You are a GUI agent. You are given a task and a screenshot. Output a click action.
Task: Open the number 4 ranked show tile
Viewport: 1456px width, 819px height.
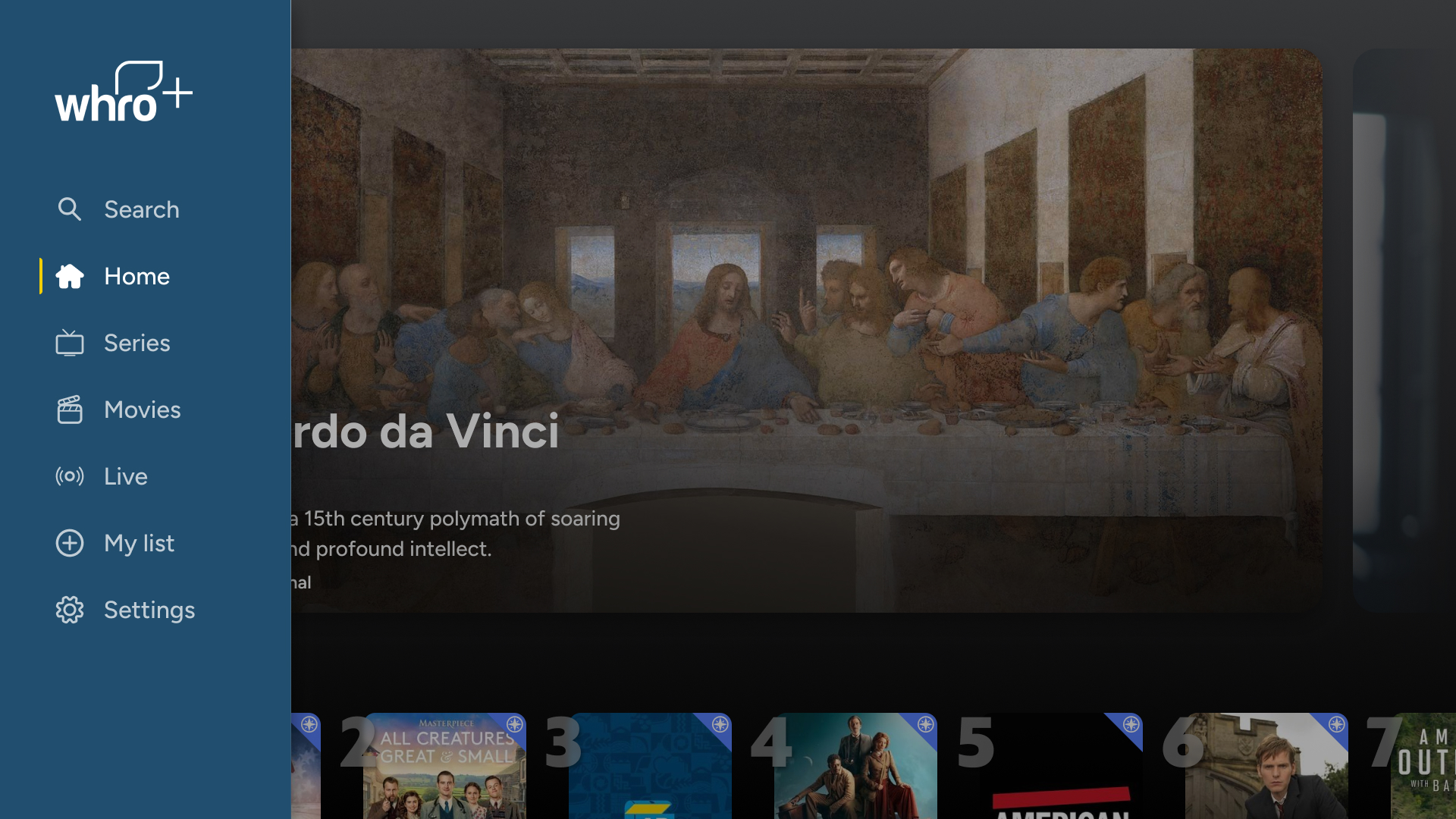855,766
